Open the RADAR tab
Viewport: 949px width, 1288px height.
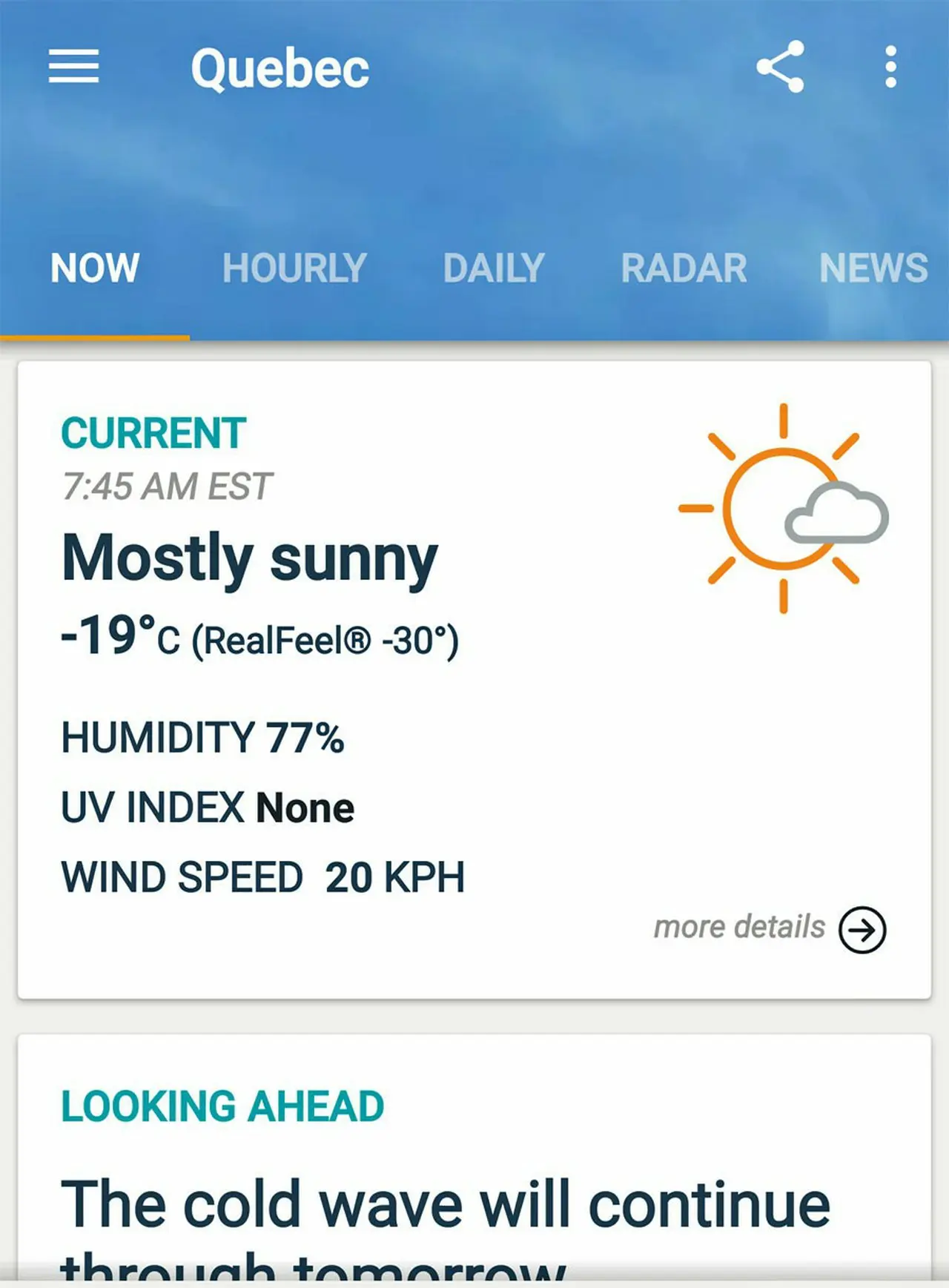click(684, 268)
